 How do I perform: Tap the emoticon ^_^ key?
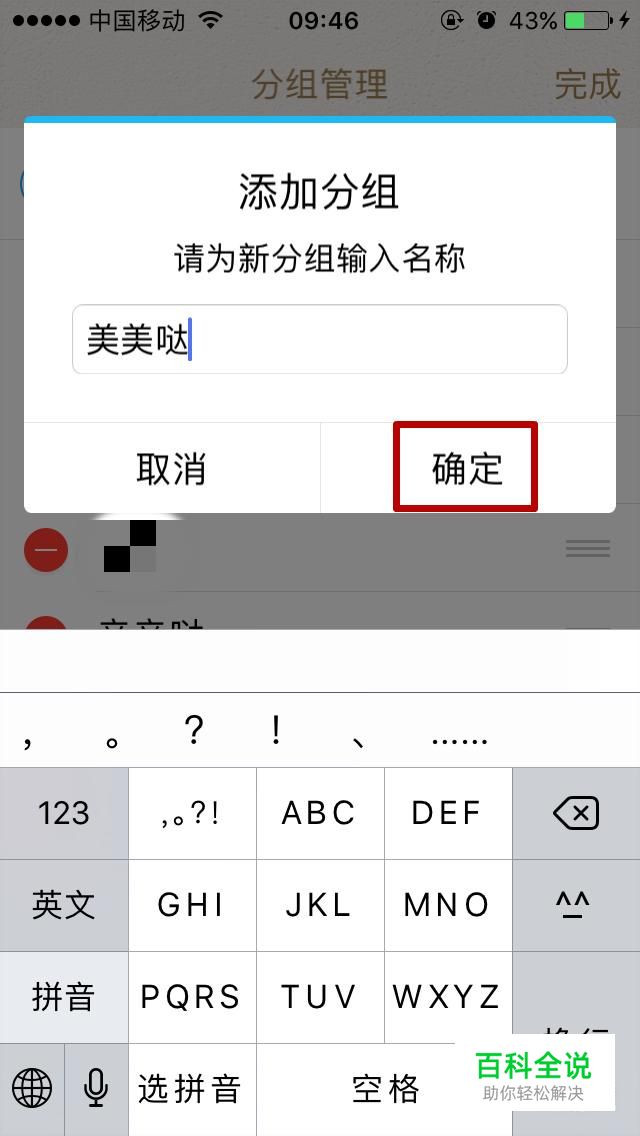pyautogui.click(x=575, y=906)
